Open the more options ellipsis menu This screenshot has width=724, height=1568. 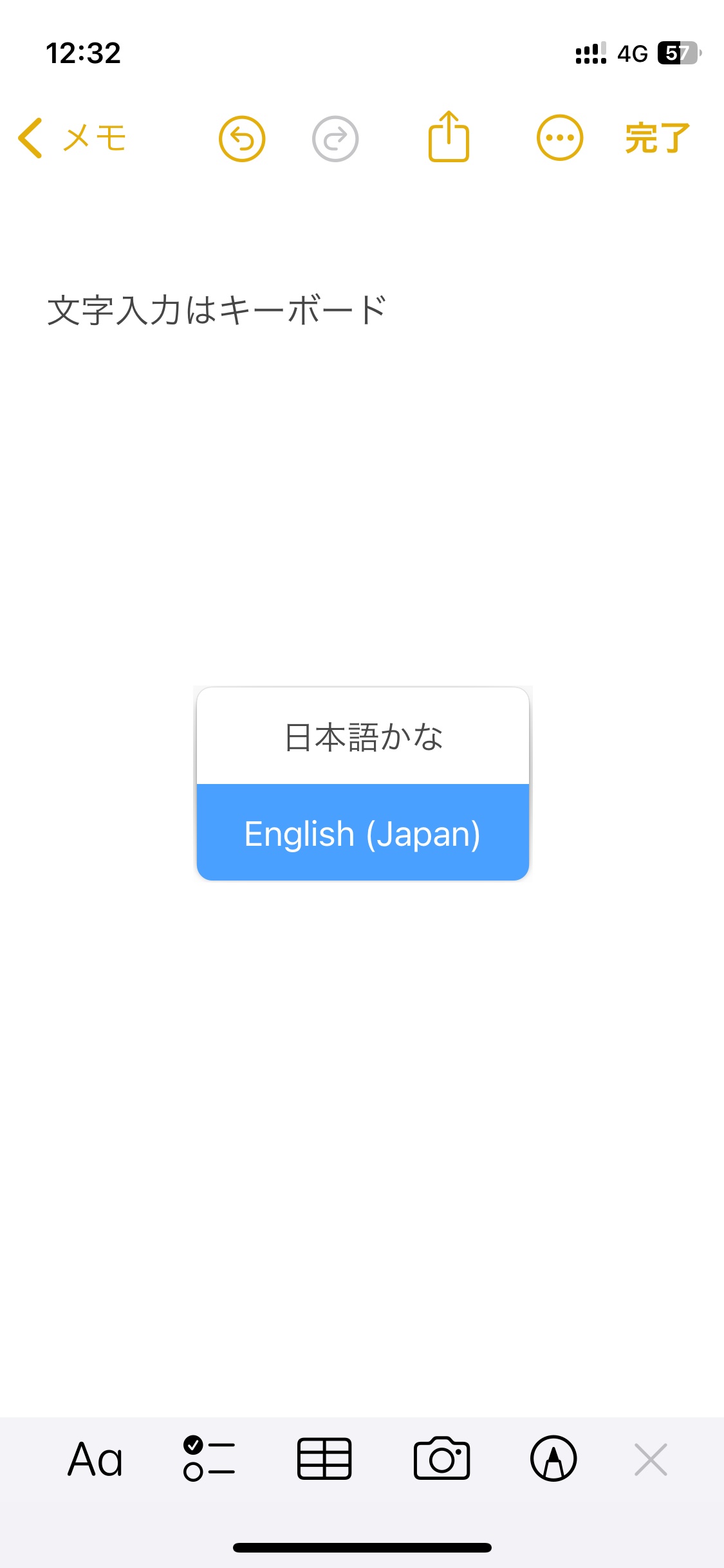click(x=560, y=138)
